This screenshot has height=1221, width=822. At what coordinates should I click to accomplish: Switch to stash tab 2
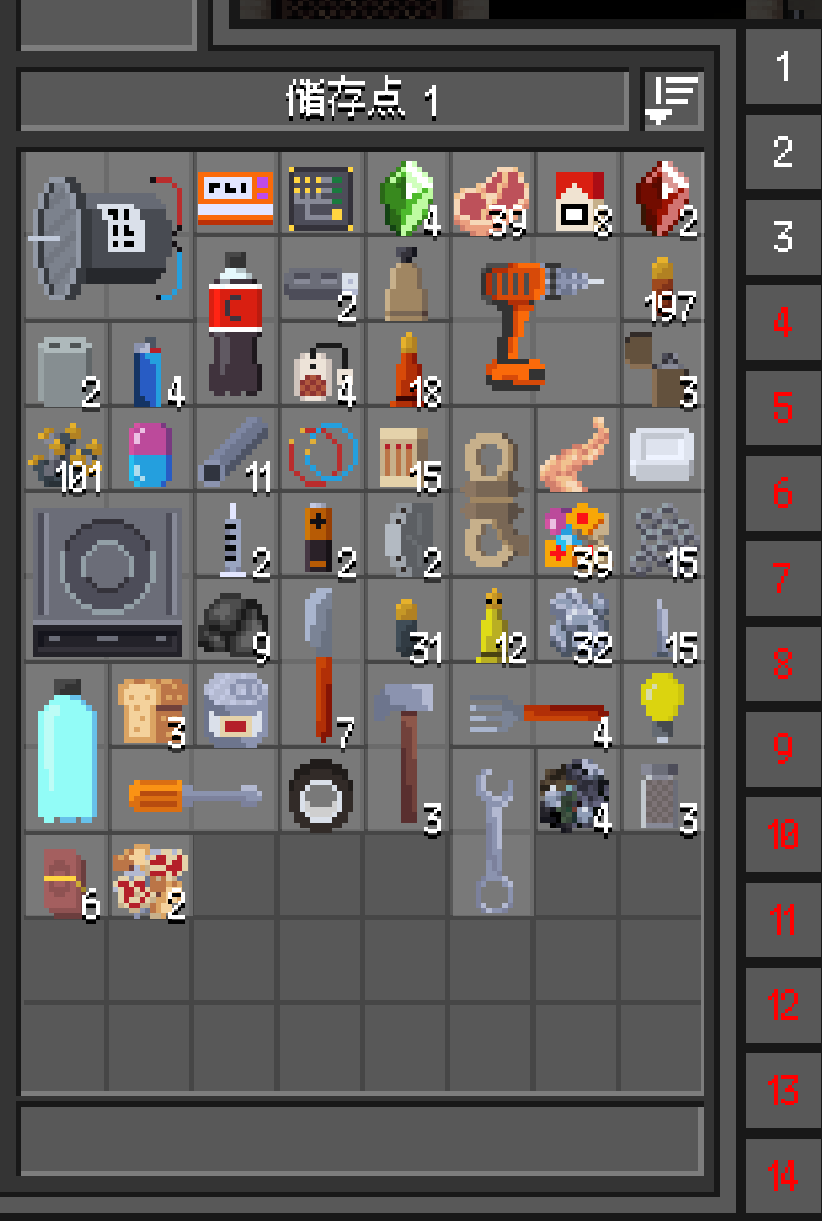pyautogui.click(x=783, y=152)
